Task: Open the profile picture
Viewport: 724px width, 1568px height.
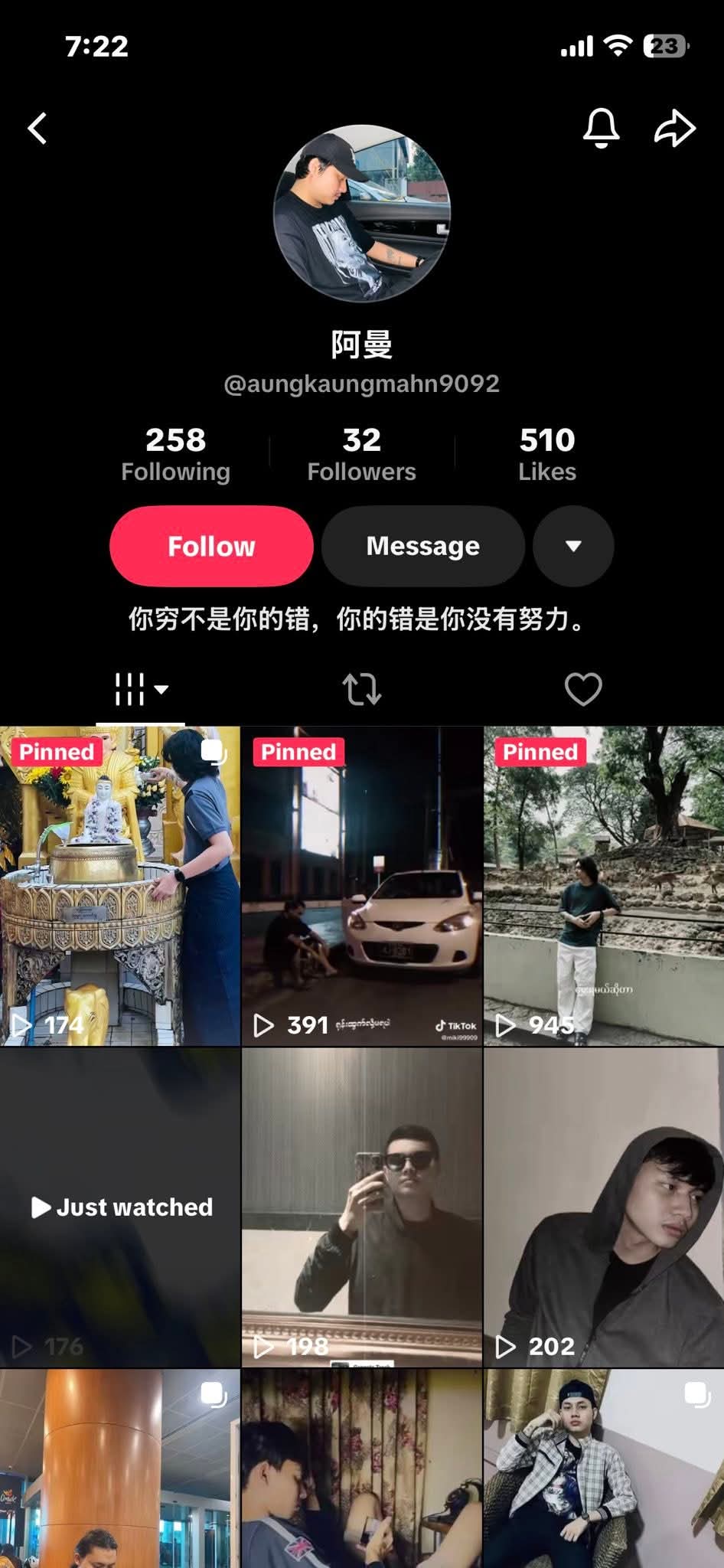Action: pyautogui.click(x=362, y=214)
